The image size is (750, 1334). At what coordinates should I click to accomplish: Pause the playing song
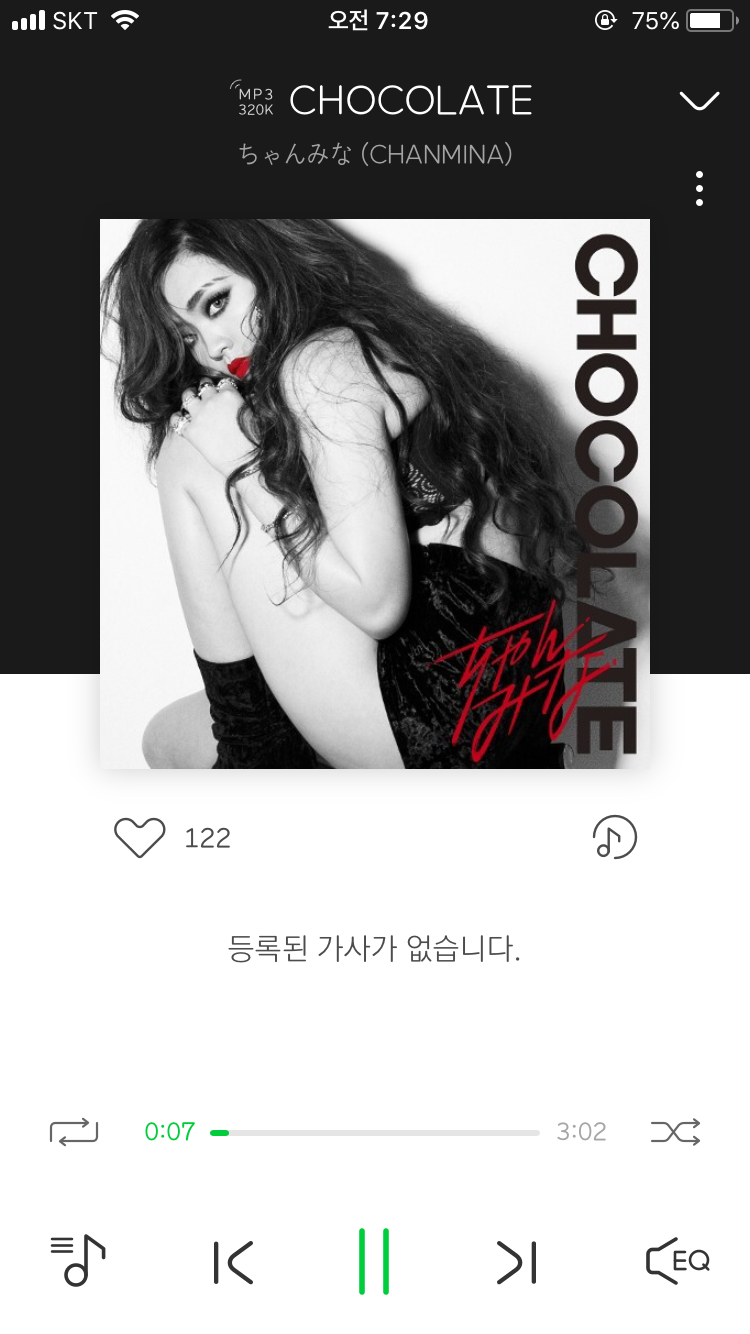point(374,1262)
